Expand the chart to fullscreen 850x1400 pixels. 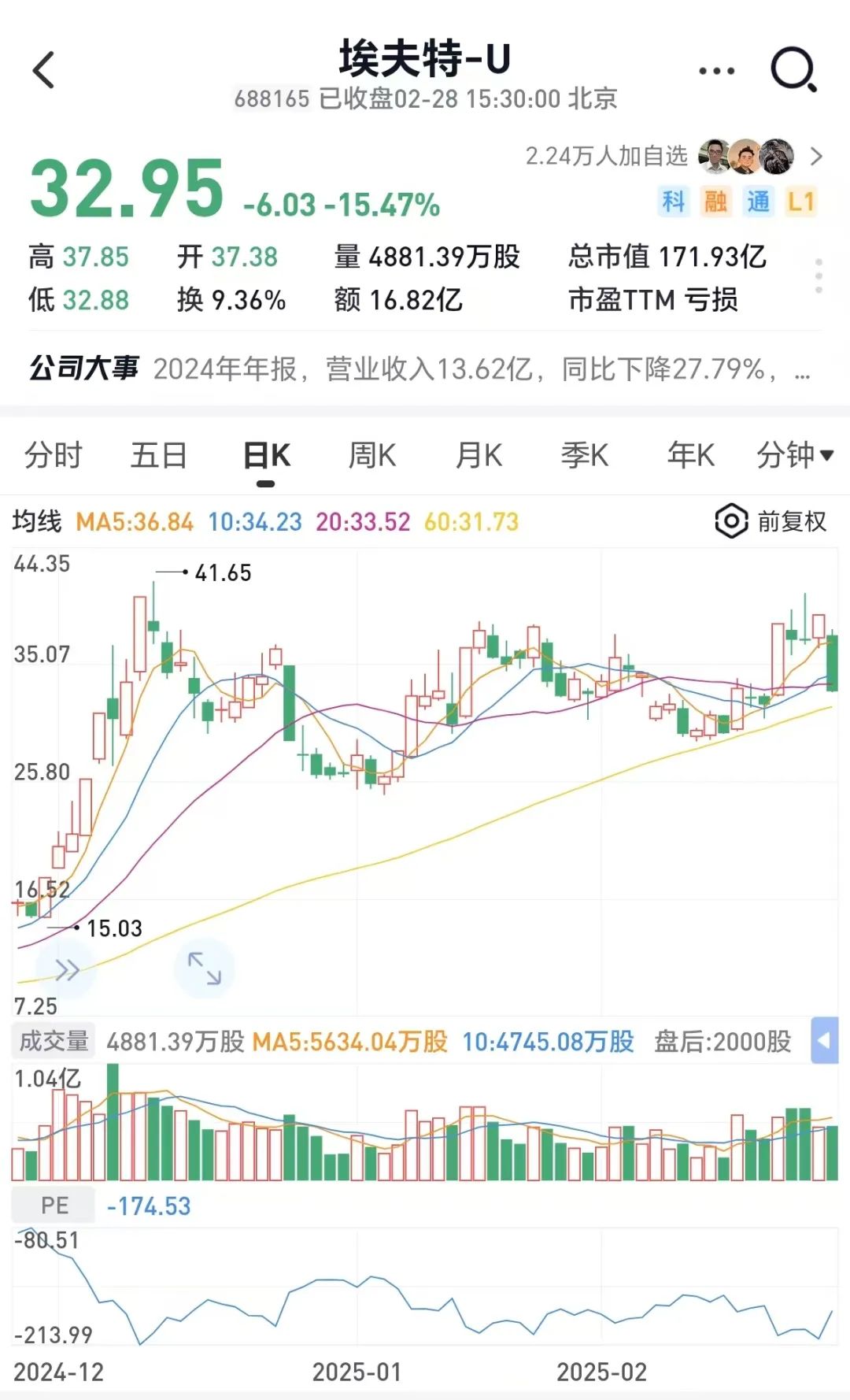tap(205, 968)
